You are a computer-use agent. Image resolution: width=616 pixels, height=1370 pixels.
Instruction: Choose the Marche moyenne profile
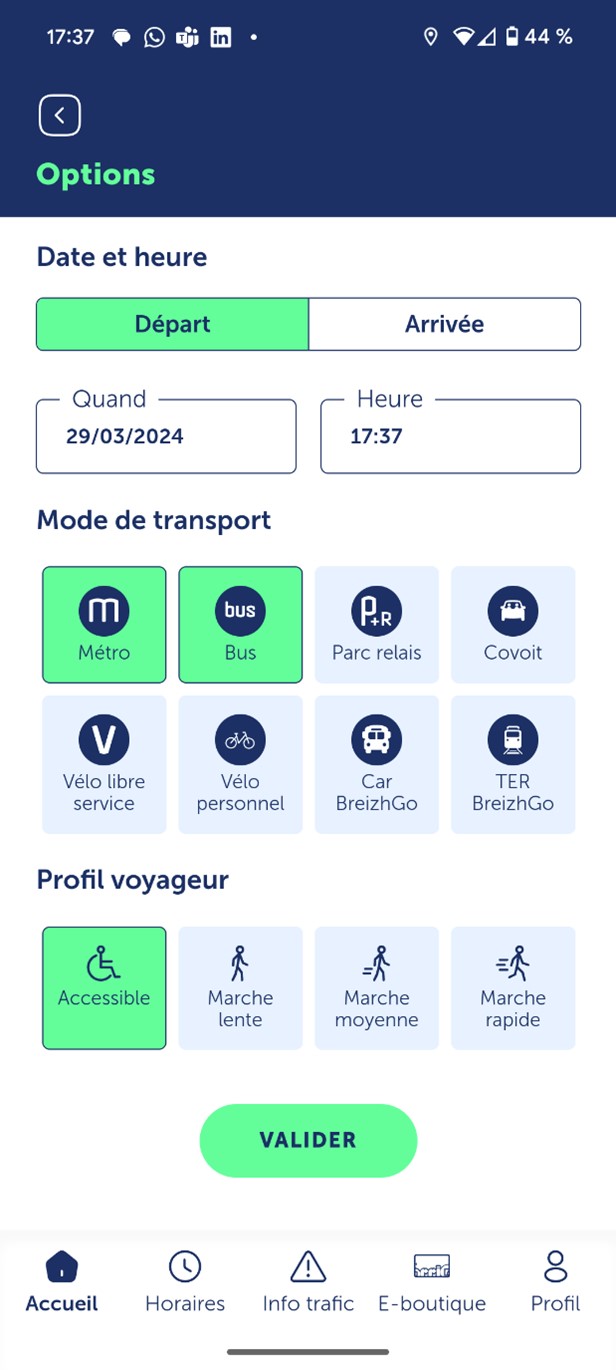click(x=377, y=988)
